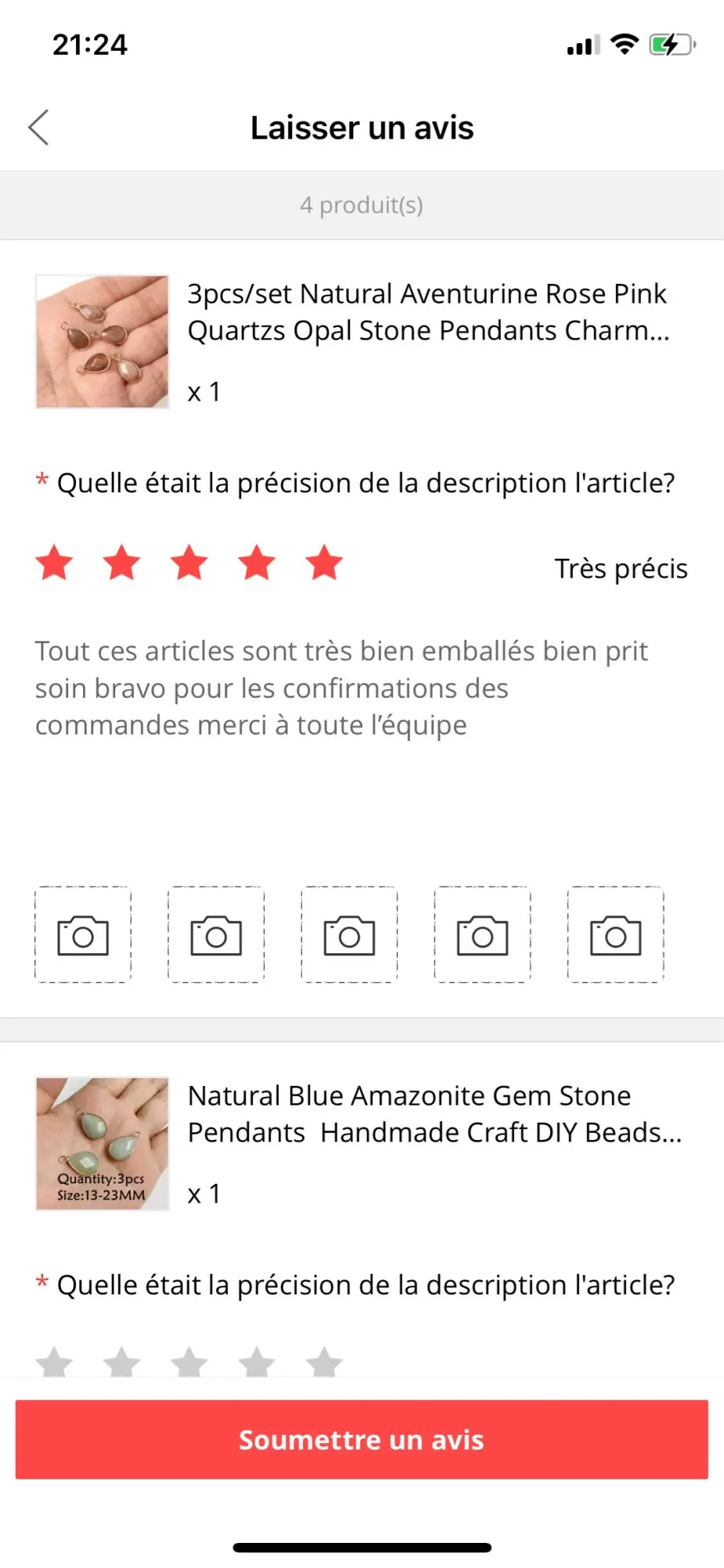Give Aventurine pendants three stars

(x=190, y=563)
